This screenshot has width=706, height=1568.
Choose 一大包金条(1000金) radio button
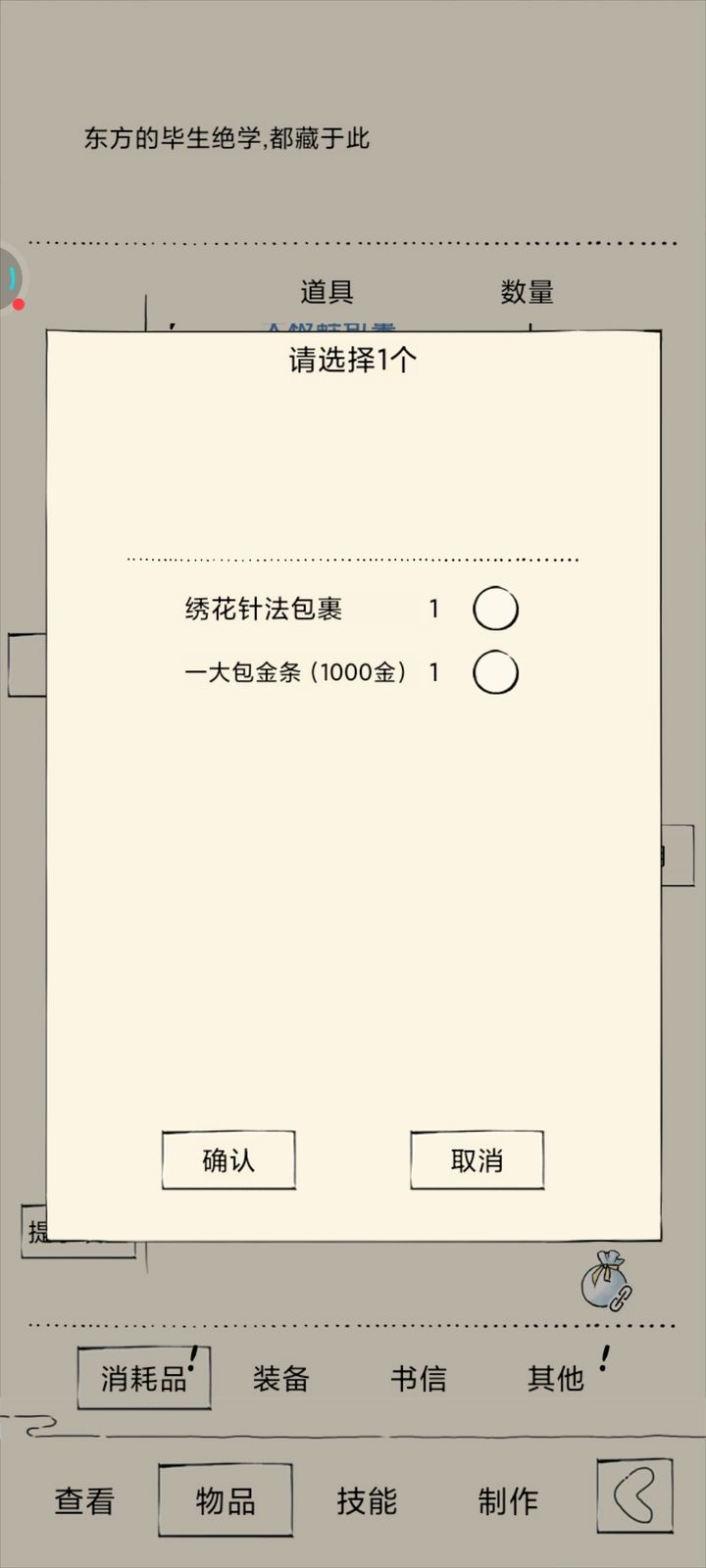pos(495,673)
